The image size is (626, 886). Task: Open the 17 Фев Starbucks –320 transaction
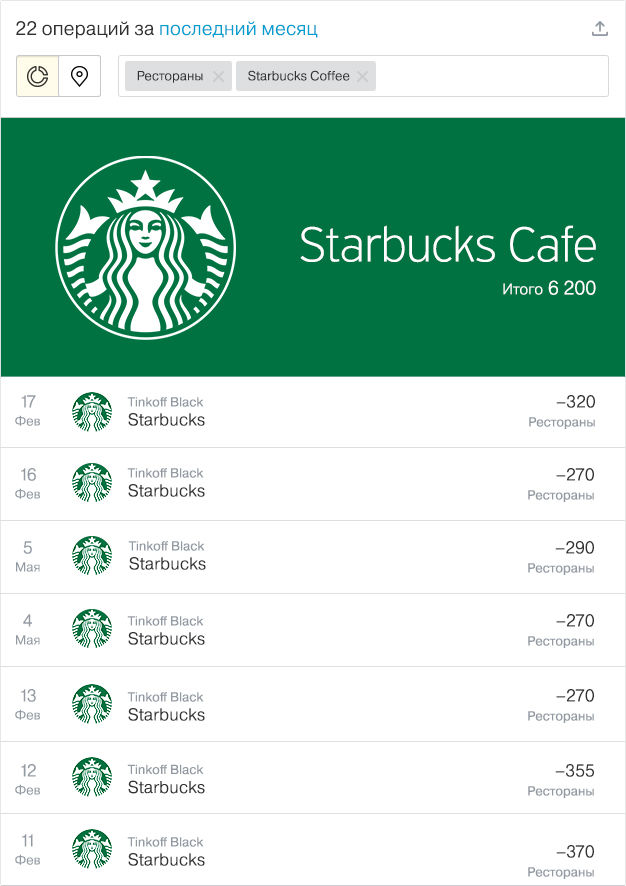click(x=313, y=412)
